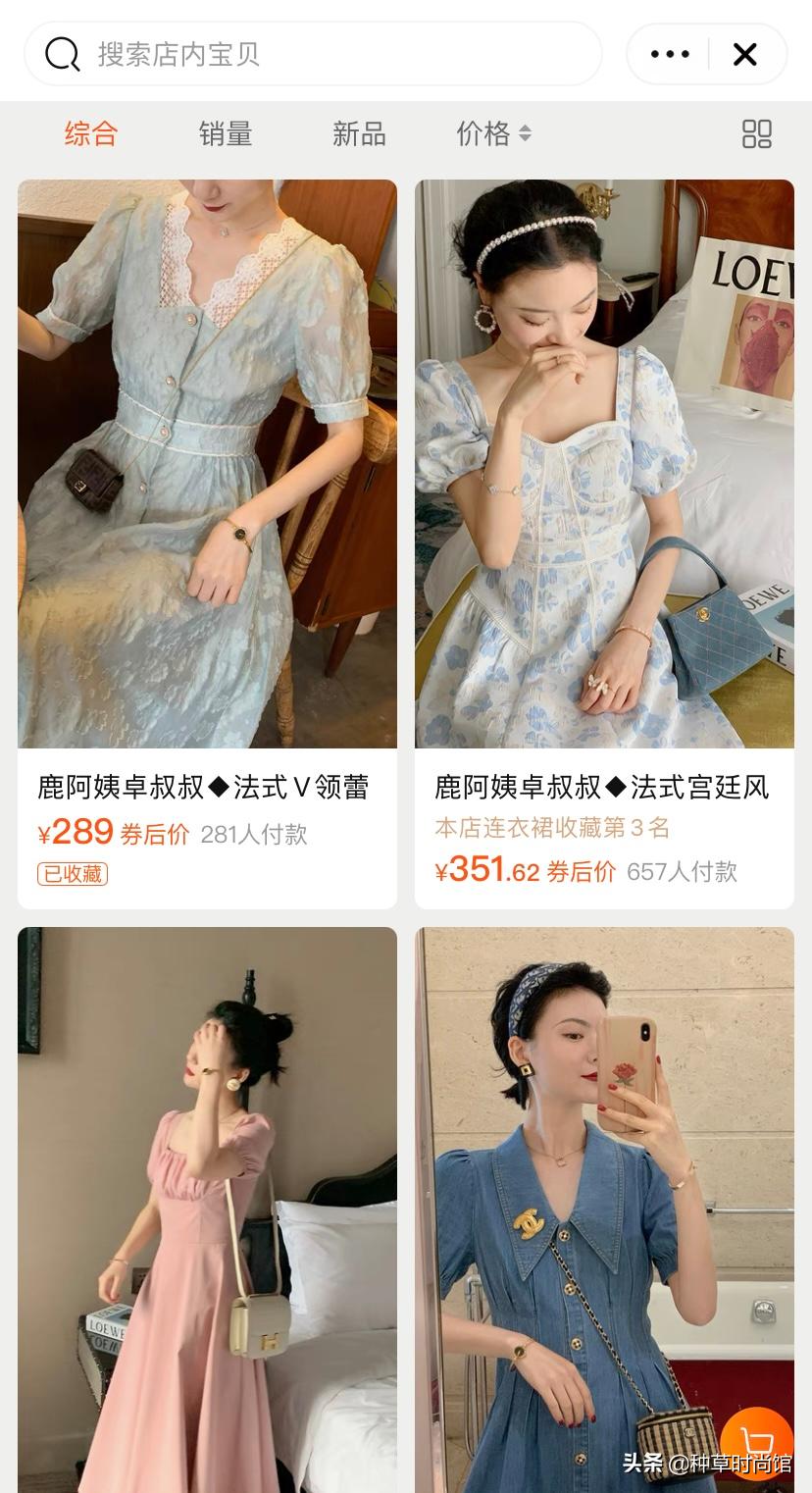The width and height of the screenshot is (812, 1493).
Task: Tap the search icon inside the search bar
Action: point(62,54)
